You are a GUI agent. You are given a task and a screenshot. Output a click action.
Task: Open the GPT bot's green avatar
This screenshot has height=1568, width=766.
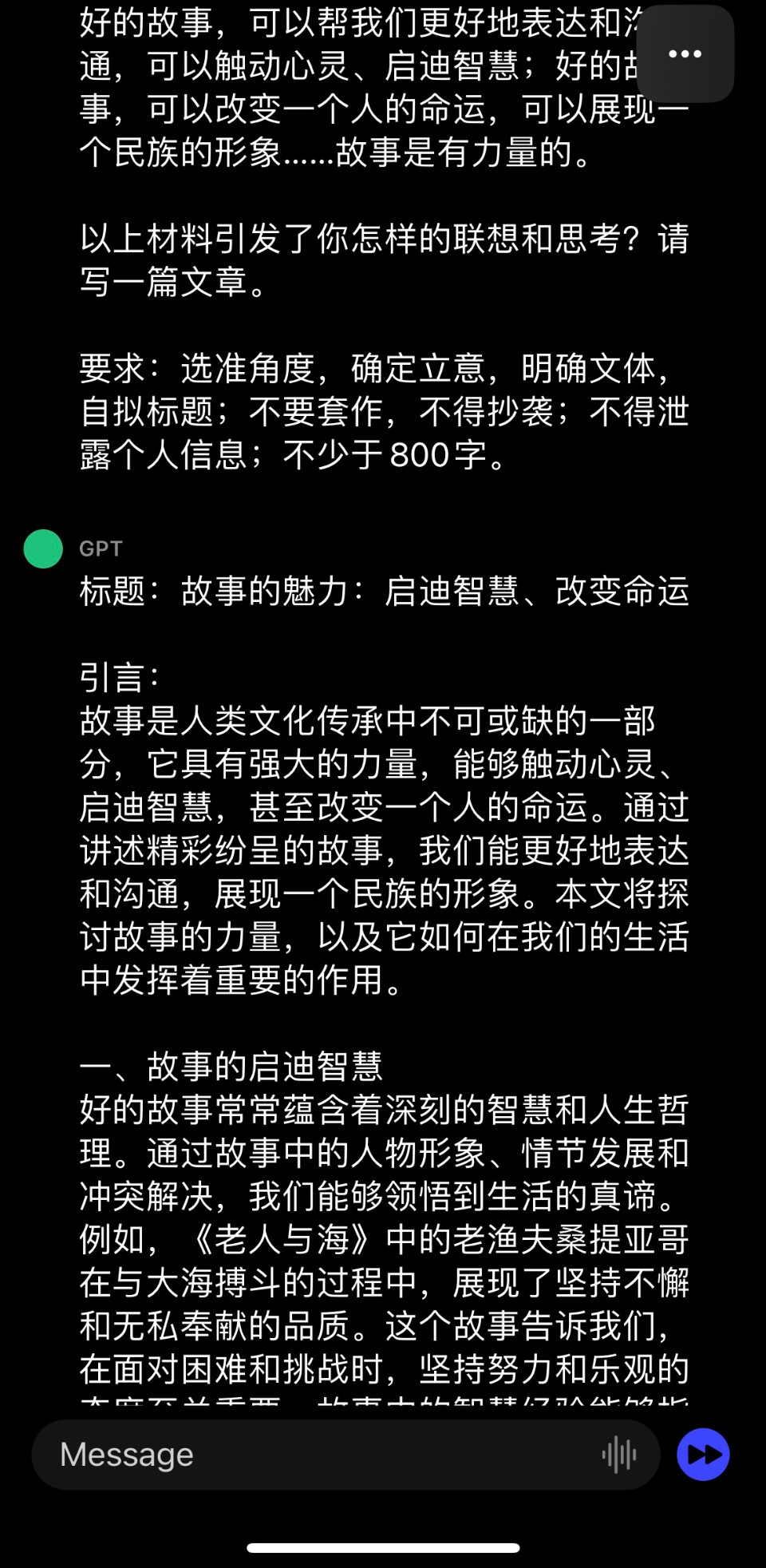pyautogui.click(x=43, y=548)
